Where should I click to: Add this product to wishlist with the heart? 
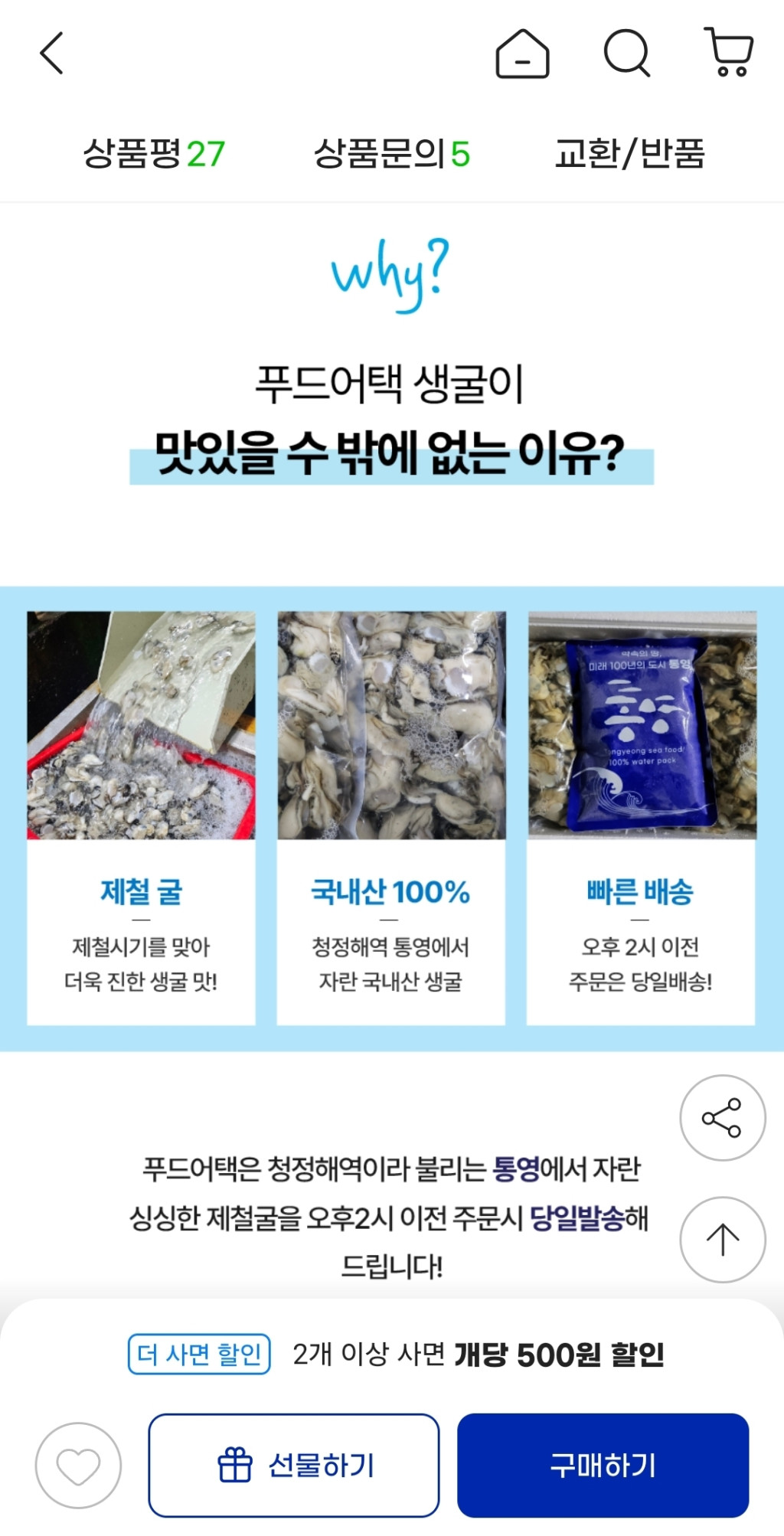pos(78,1465)
